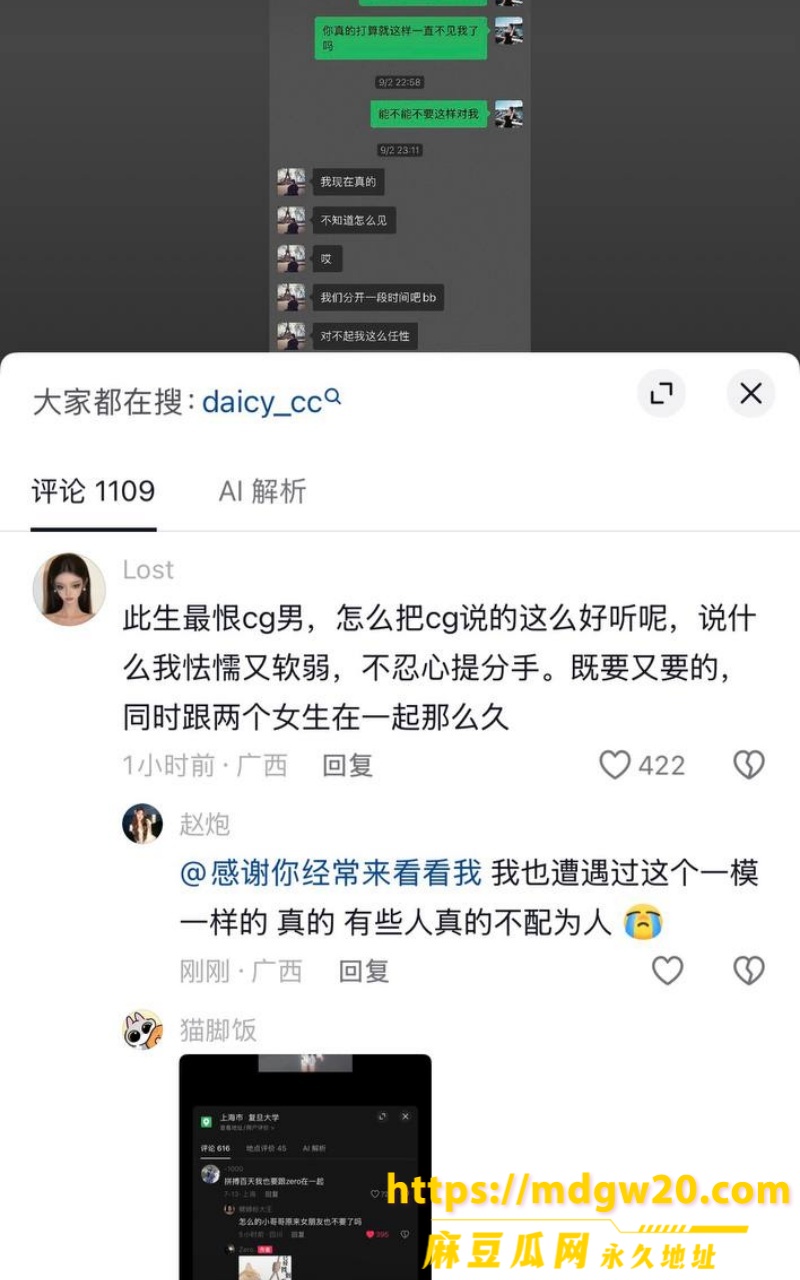
Task: Expand the comments panel to full screen
Action: 661,394
